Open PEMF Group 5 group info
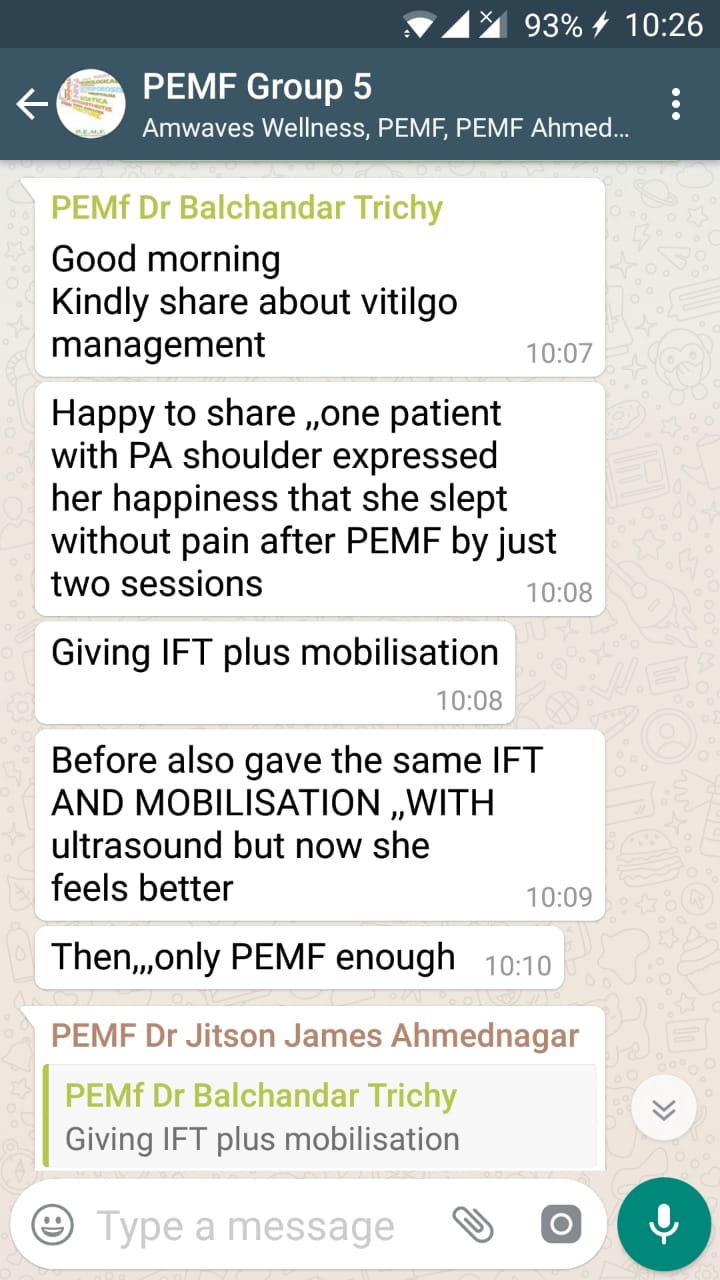This screenshot has height=1280, width=720. (386, 104)
